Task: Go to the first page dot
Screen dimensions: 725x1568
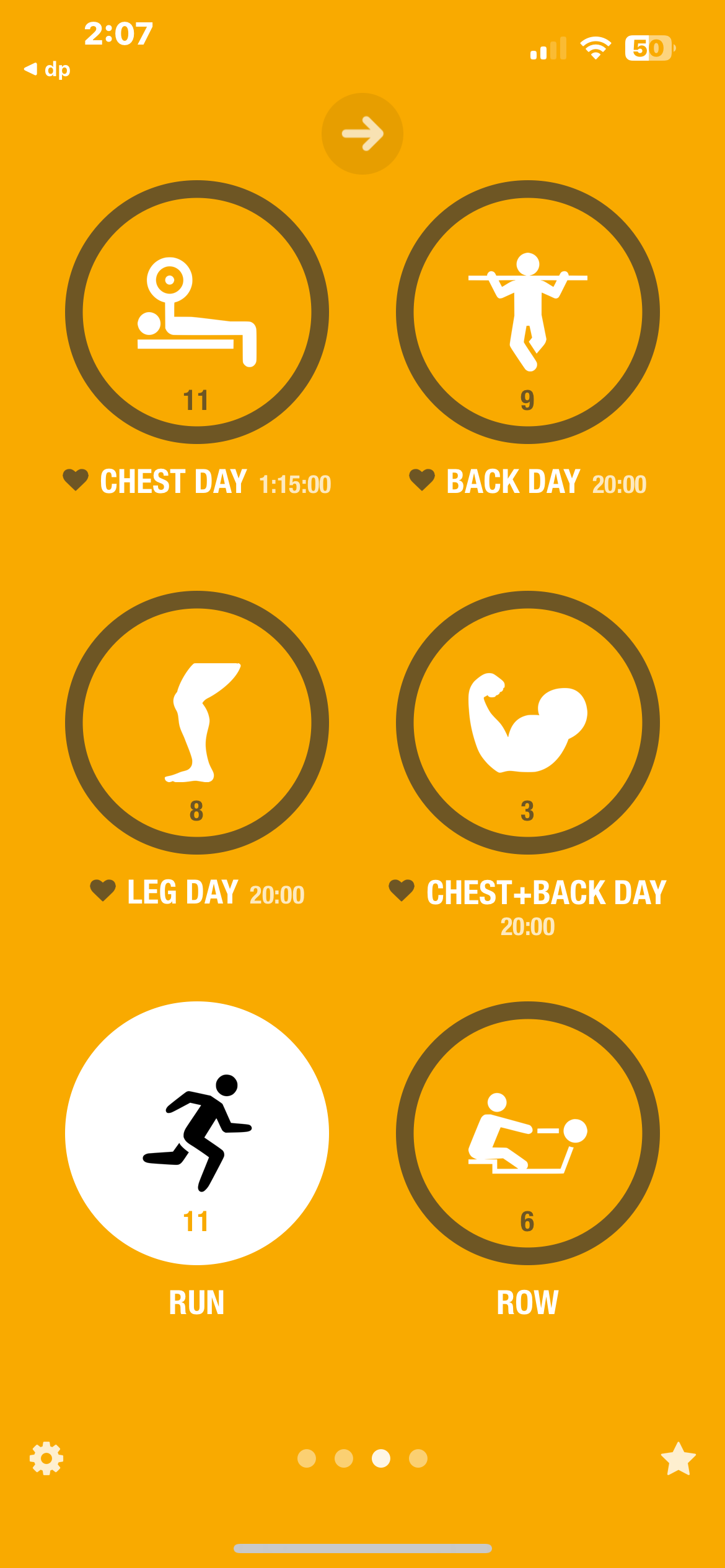Action: pyautogui.click(x=307, y=1458)
